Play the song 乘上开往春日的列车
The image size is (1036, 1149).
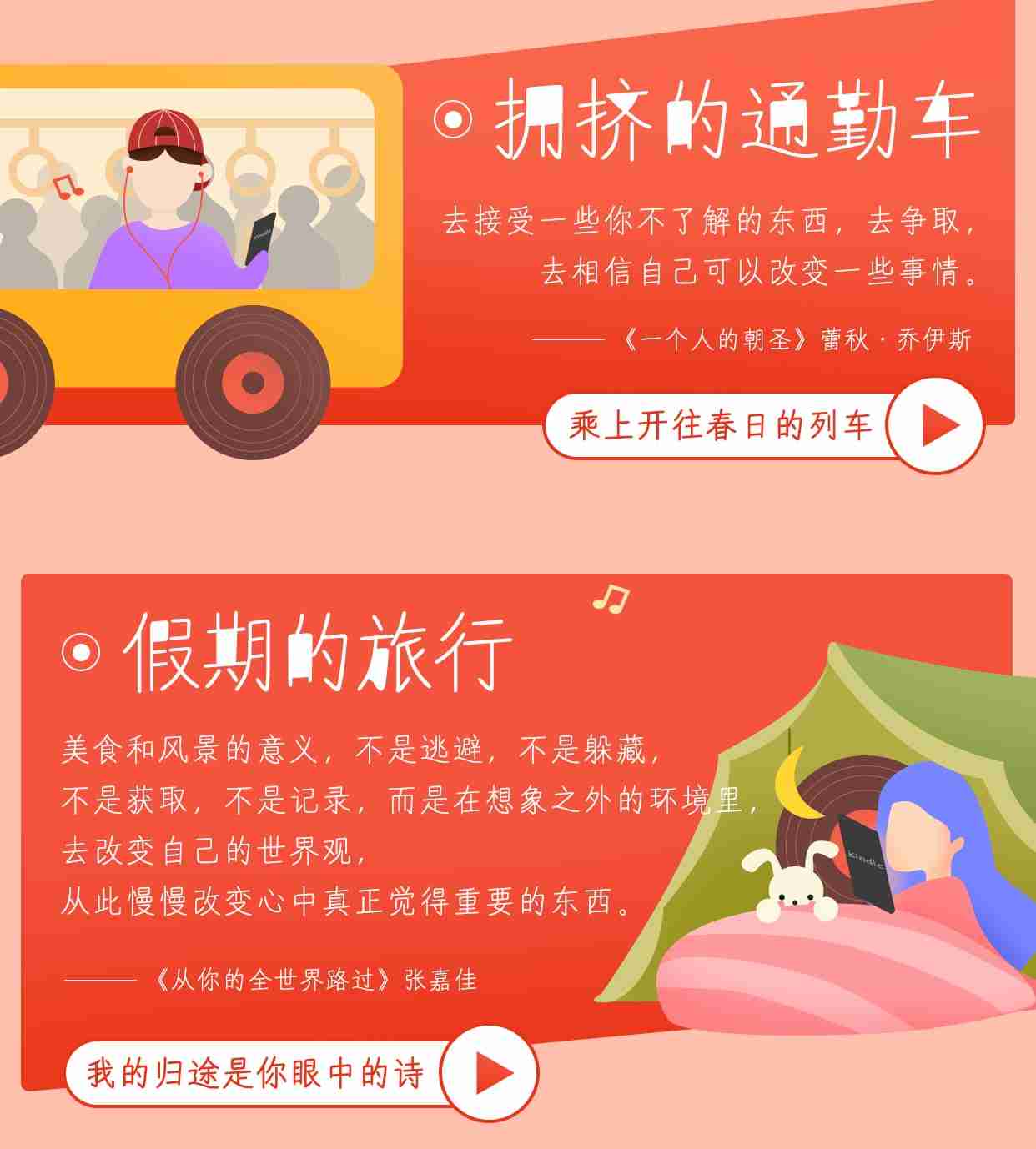pyautogui.click(x=935, y=425)
